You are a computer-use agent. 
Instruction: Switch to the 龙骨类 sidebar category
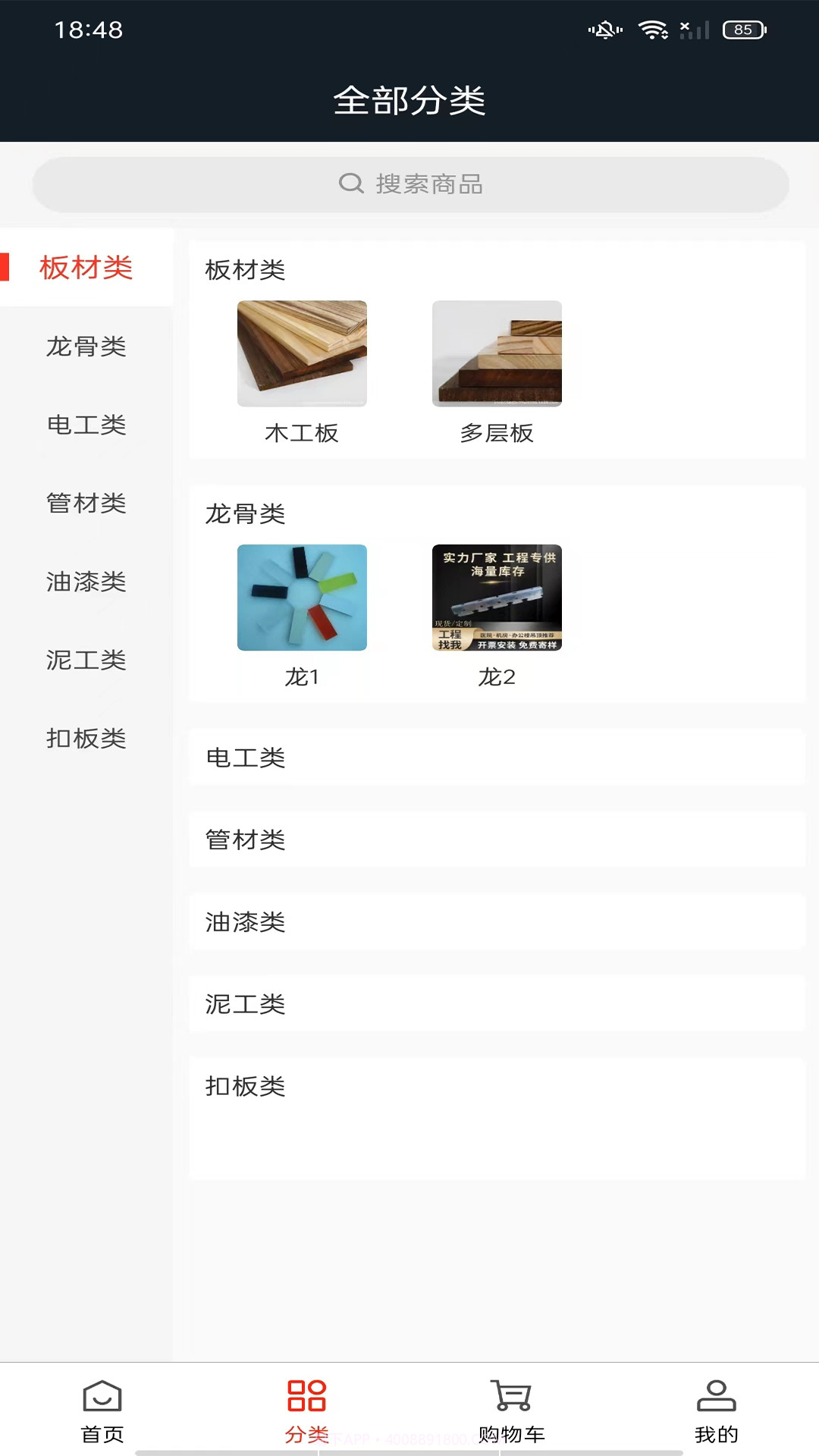pyautogui.click(x=86, y=347)
